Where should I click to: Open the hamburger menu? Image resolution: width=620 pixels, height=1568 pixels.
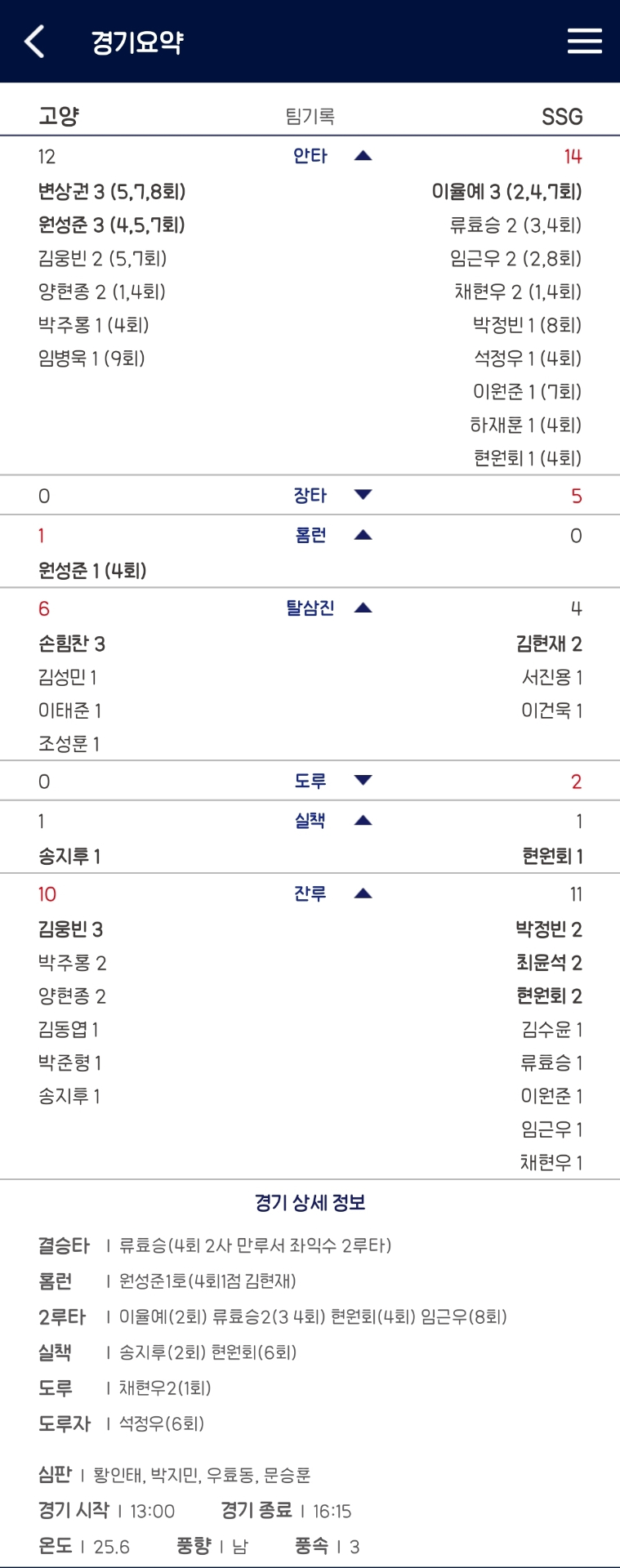click(584, 41)
